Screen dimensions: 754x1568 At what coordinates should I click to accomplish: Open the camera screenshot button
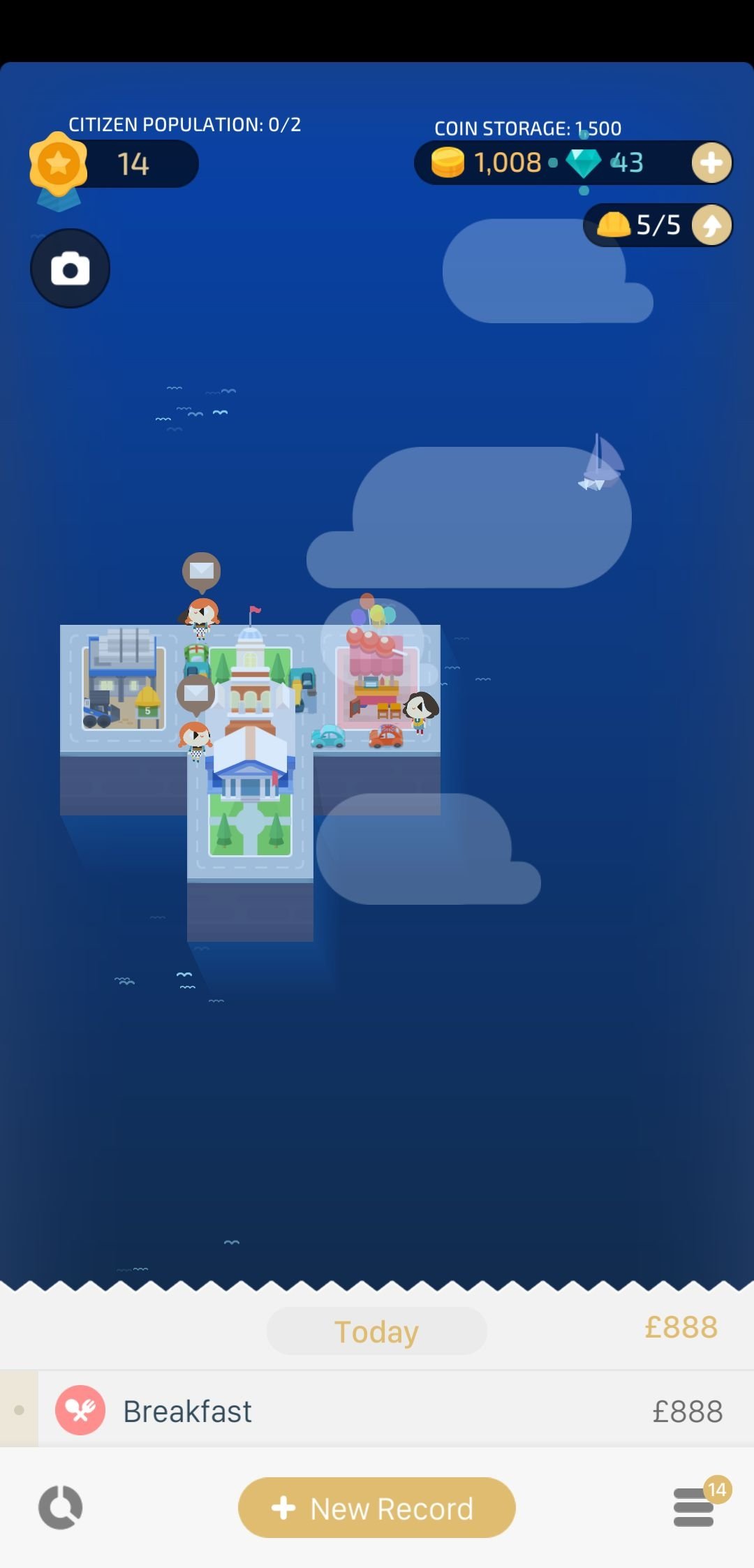[x=70, y=268]
